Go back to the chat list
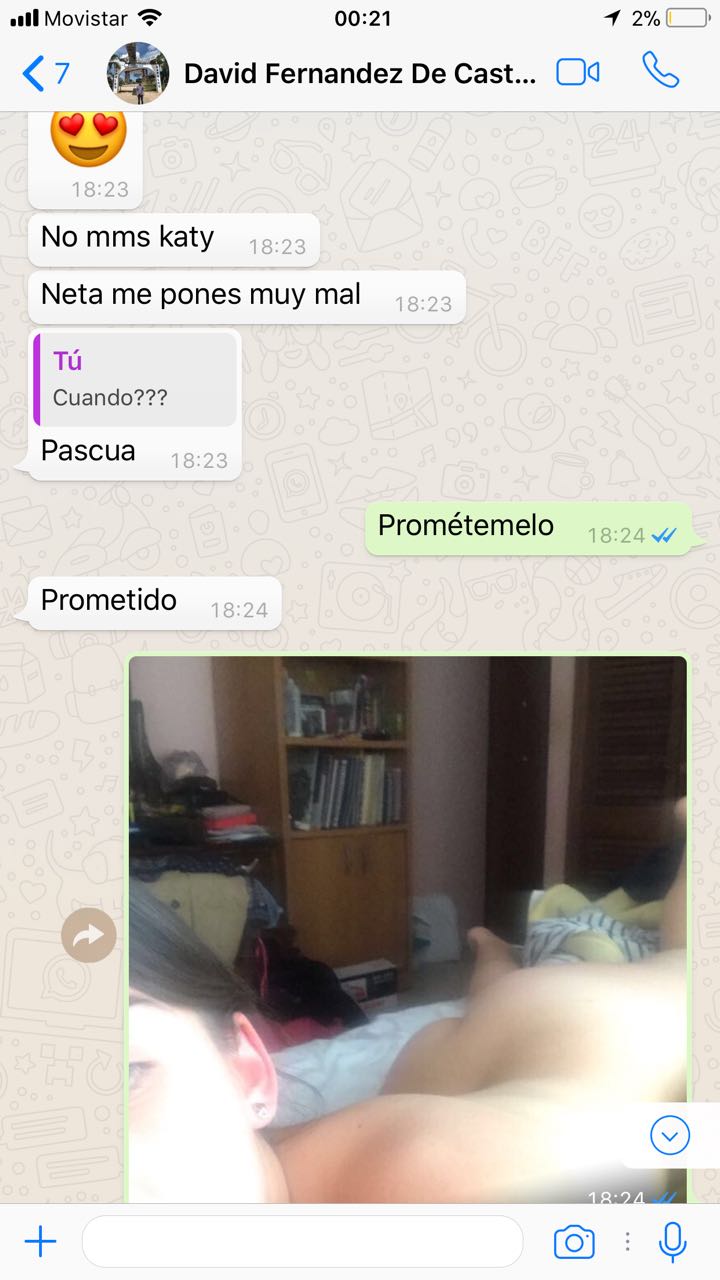This screenshot has height=1280, width=720. pos(45,73)
